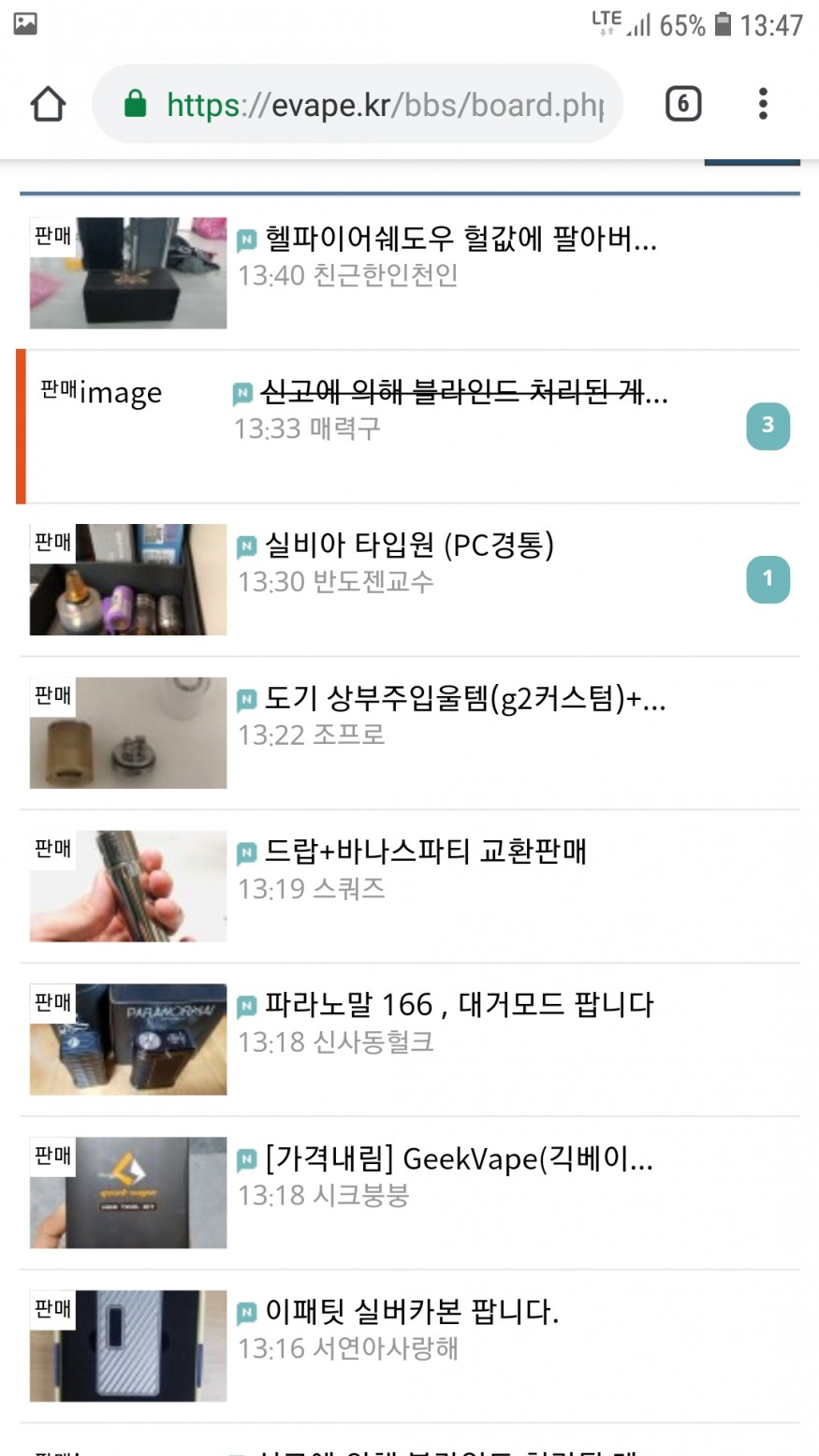
Task: Go to the browser home page
Action: pos(48,105)
